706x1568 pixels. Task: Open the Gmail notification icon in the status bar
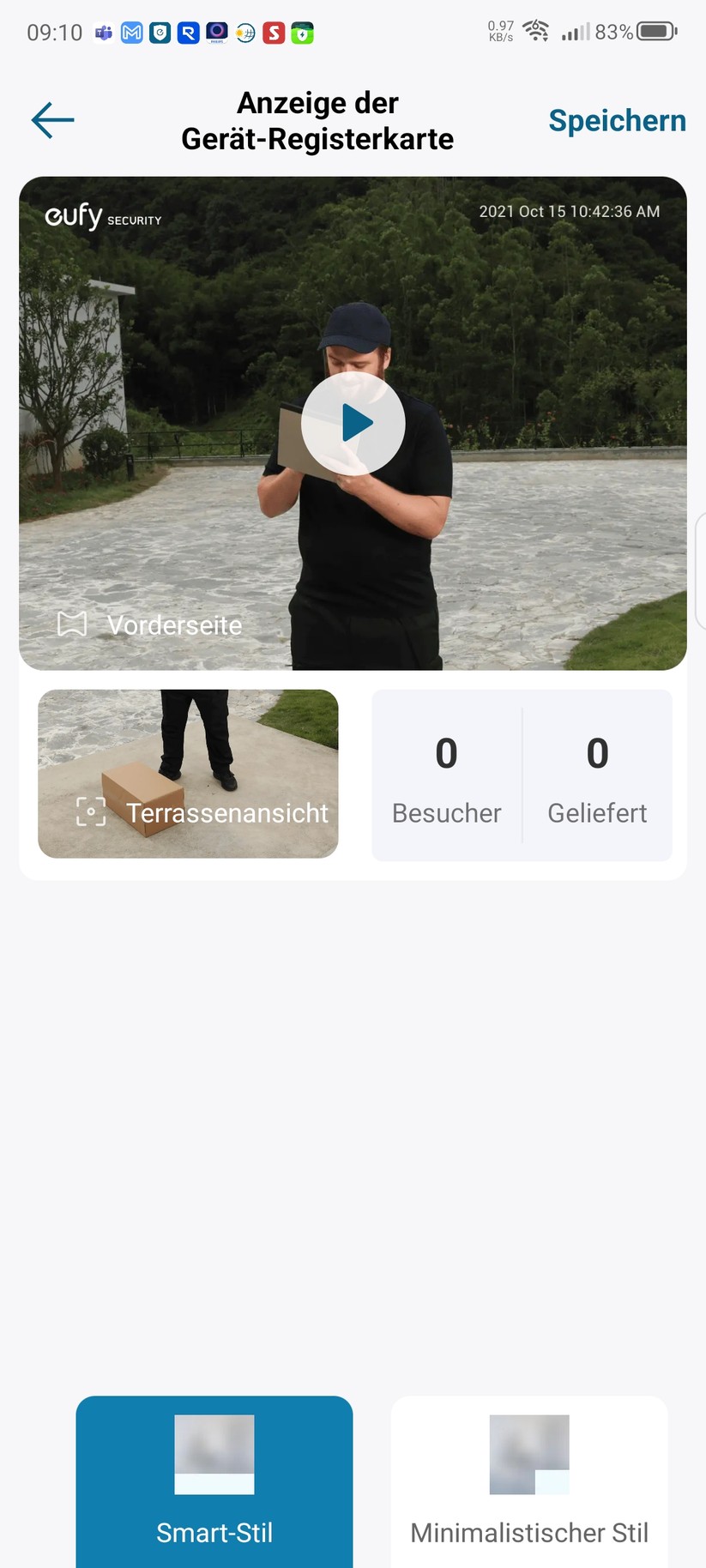click(131, 32)
